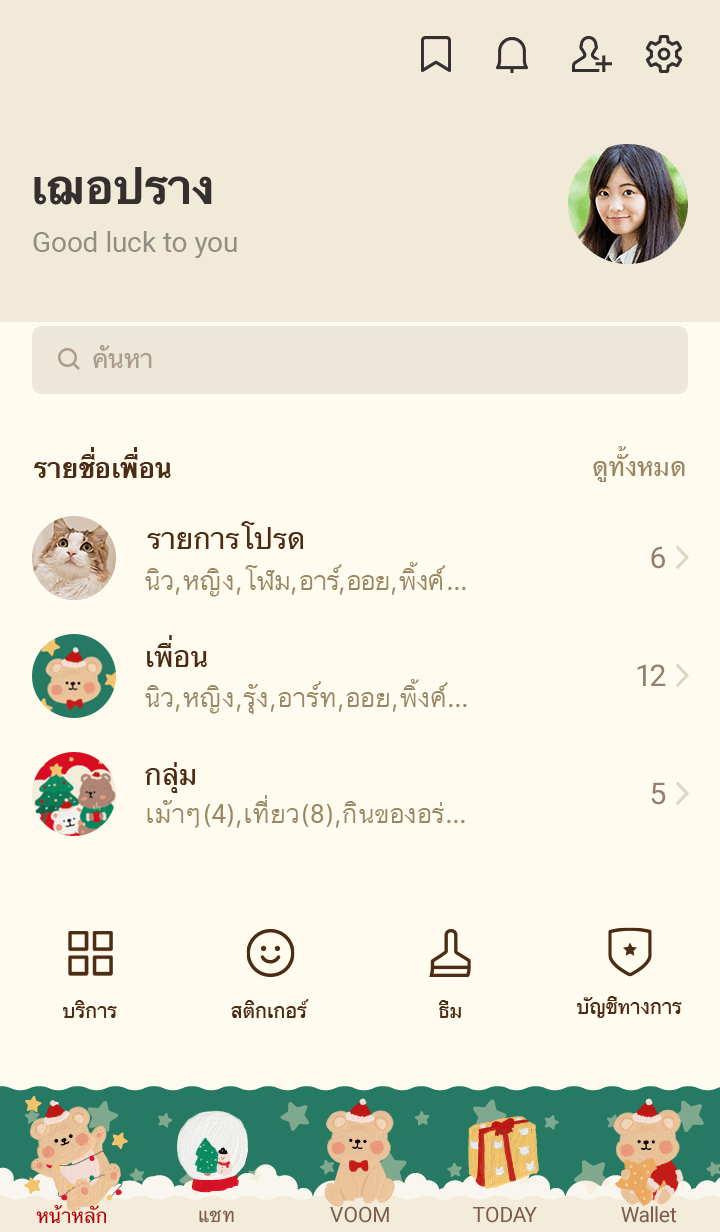Open the notifications bell

512,55
